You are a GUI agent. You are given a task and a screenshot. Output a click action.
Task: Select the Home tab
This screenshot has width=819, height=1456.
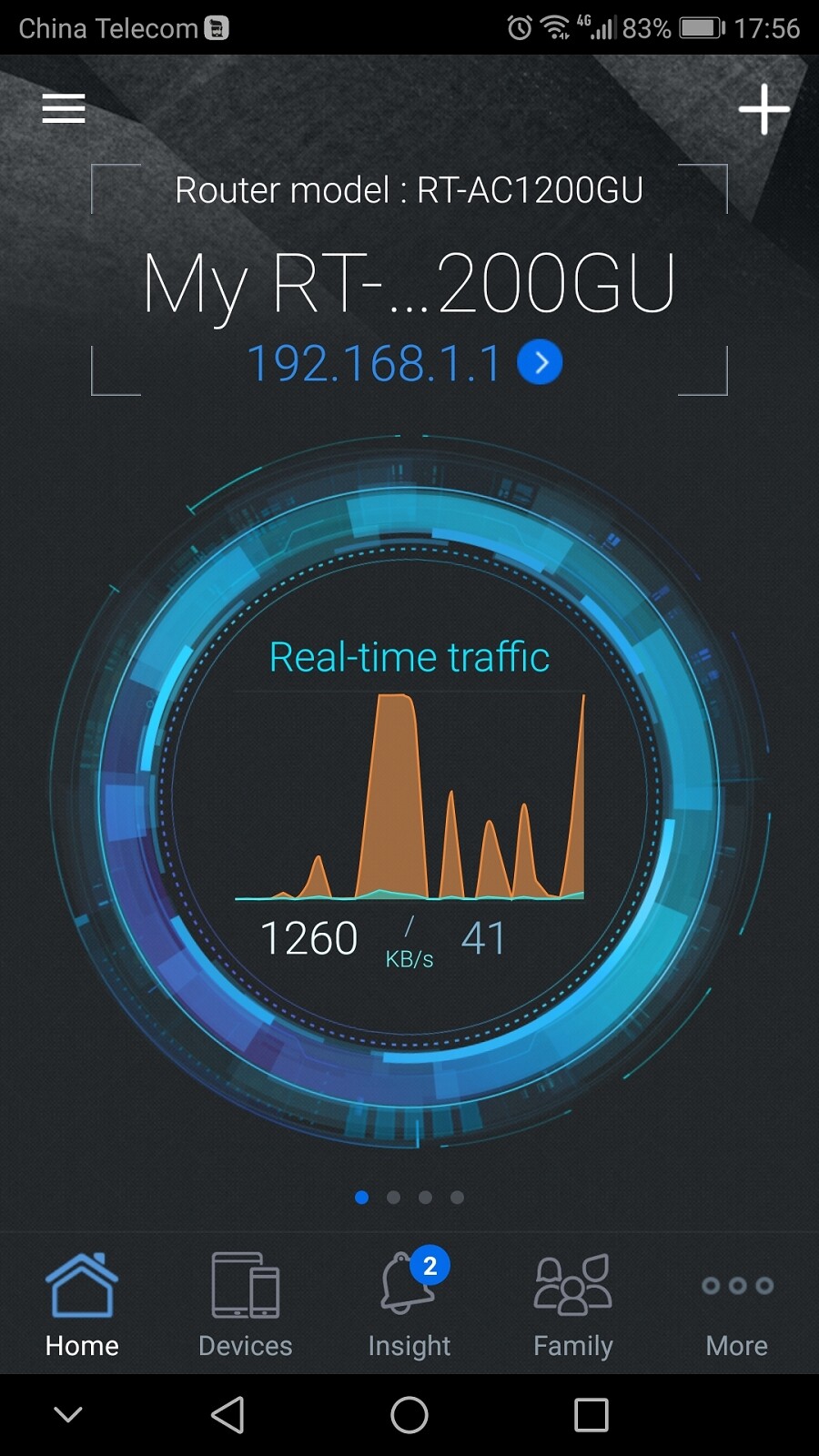(x=82, y=1304)
